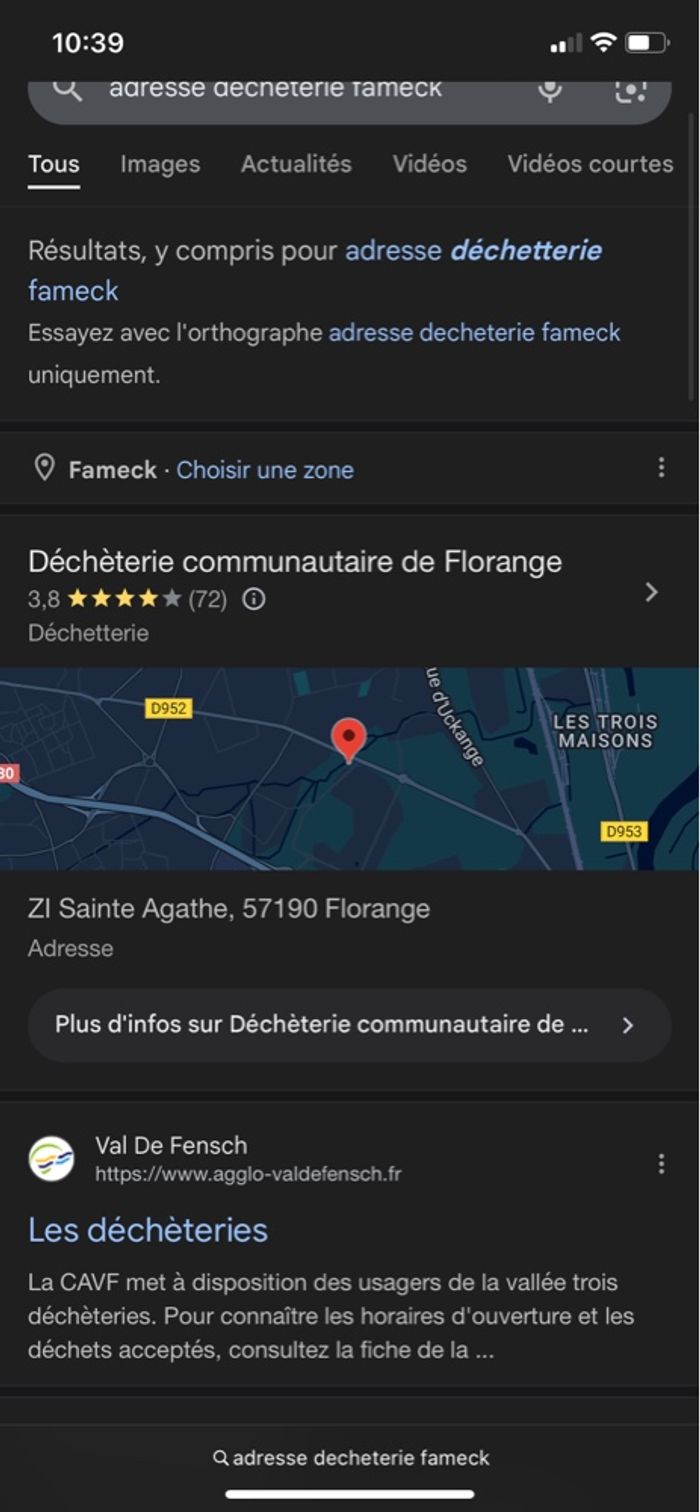Open Déchèterie communautaire de Florange listing
This screenshot has width=700, height=1512.
[x=295, y=562]
